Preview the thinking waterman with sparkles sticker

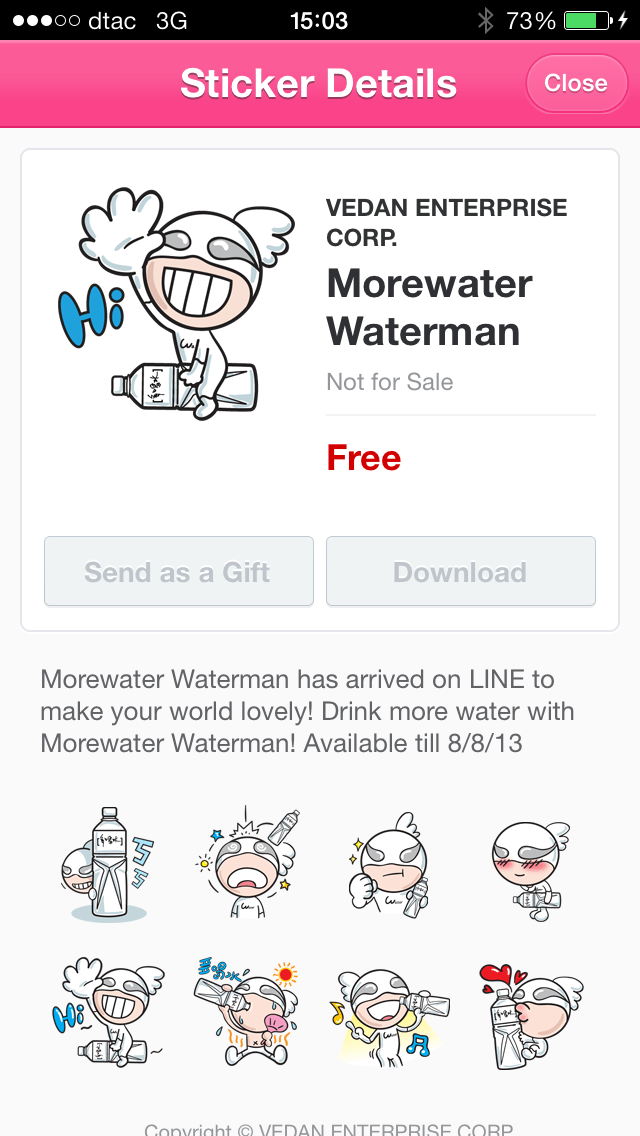pos(389,864)
